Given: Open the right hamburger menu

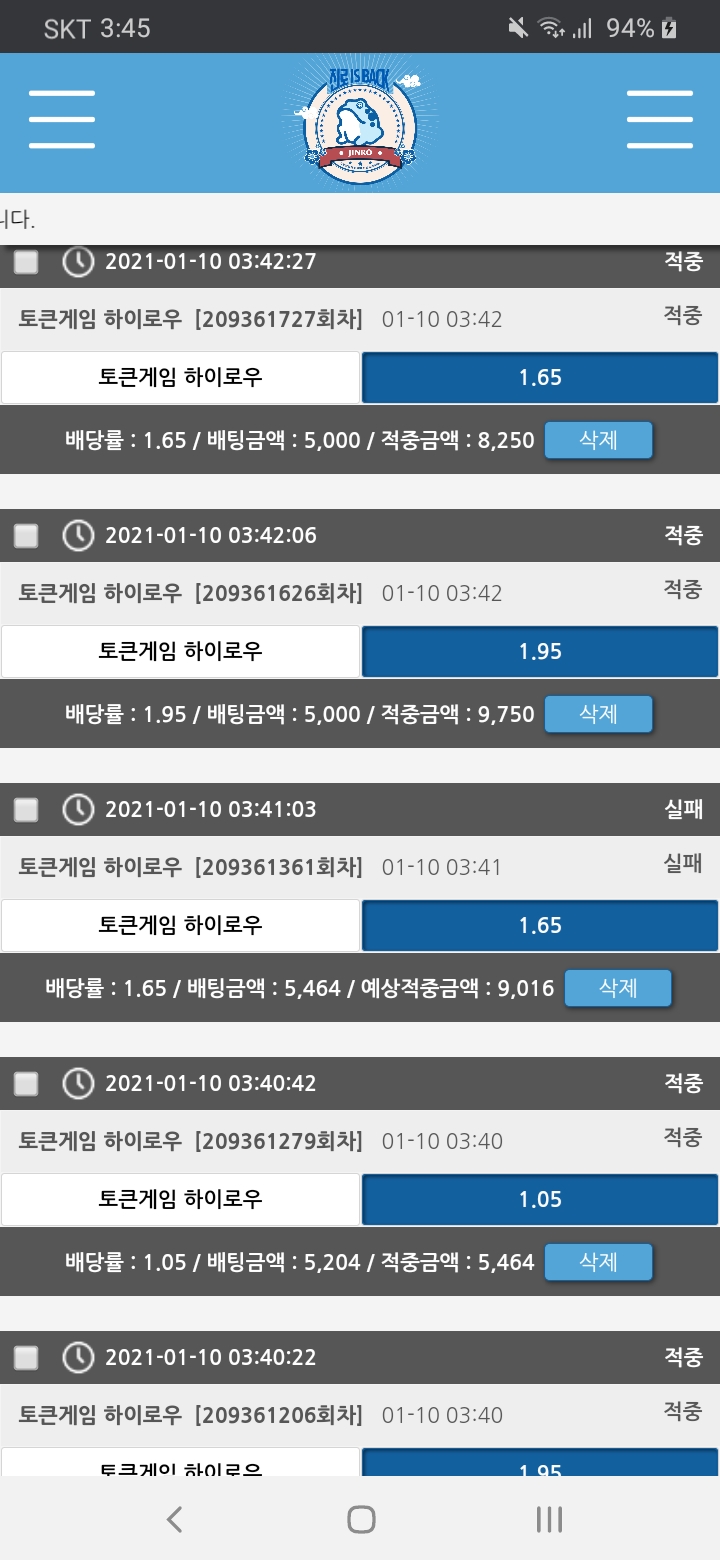Looking at the screenshot, I should pyautogui.click(x=659, y=120).
